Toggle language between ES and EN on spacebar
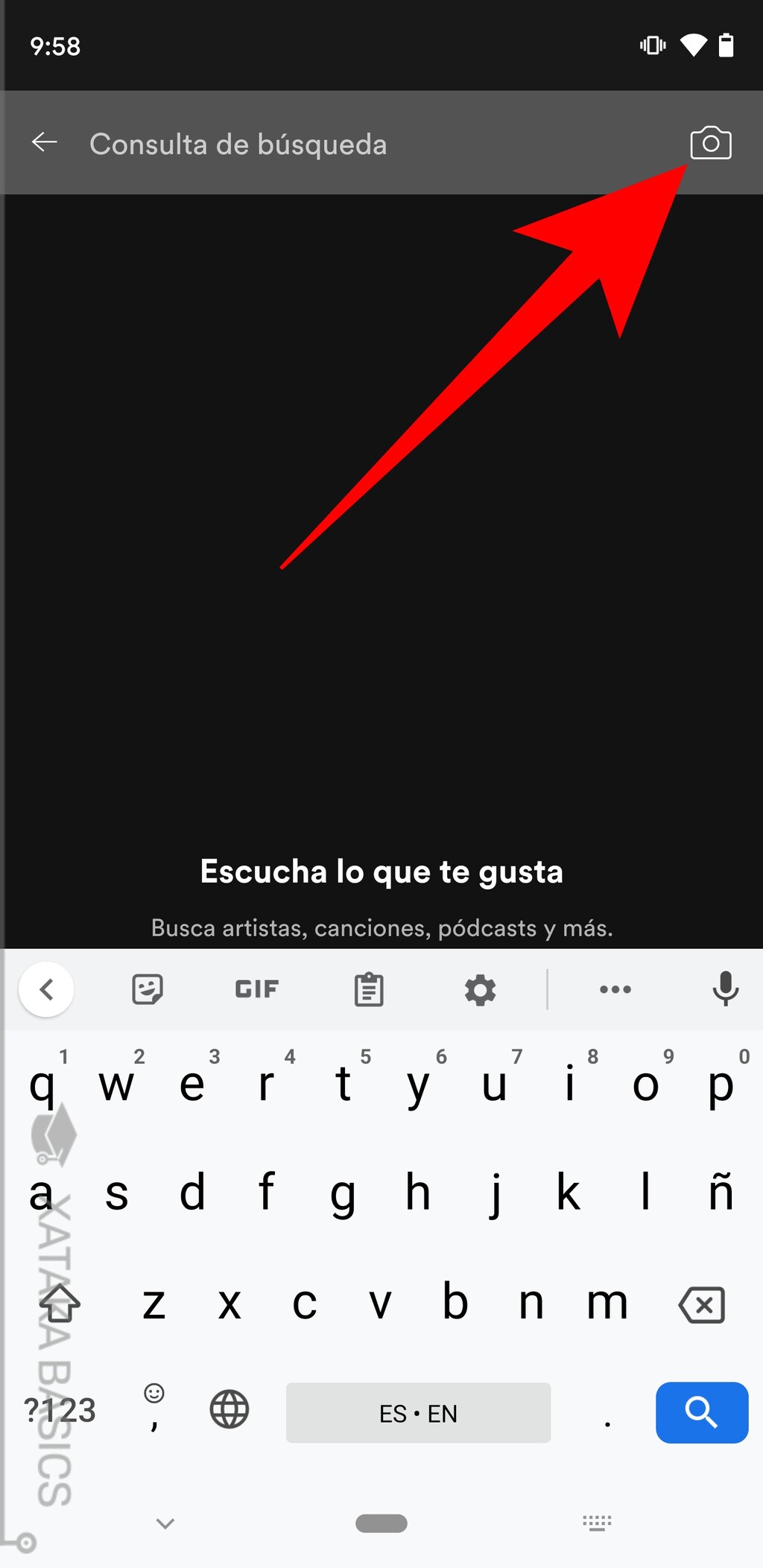This screenshot has height=1568, width=763. [417, 1411]
